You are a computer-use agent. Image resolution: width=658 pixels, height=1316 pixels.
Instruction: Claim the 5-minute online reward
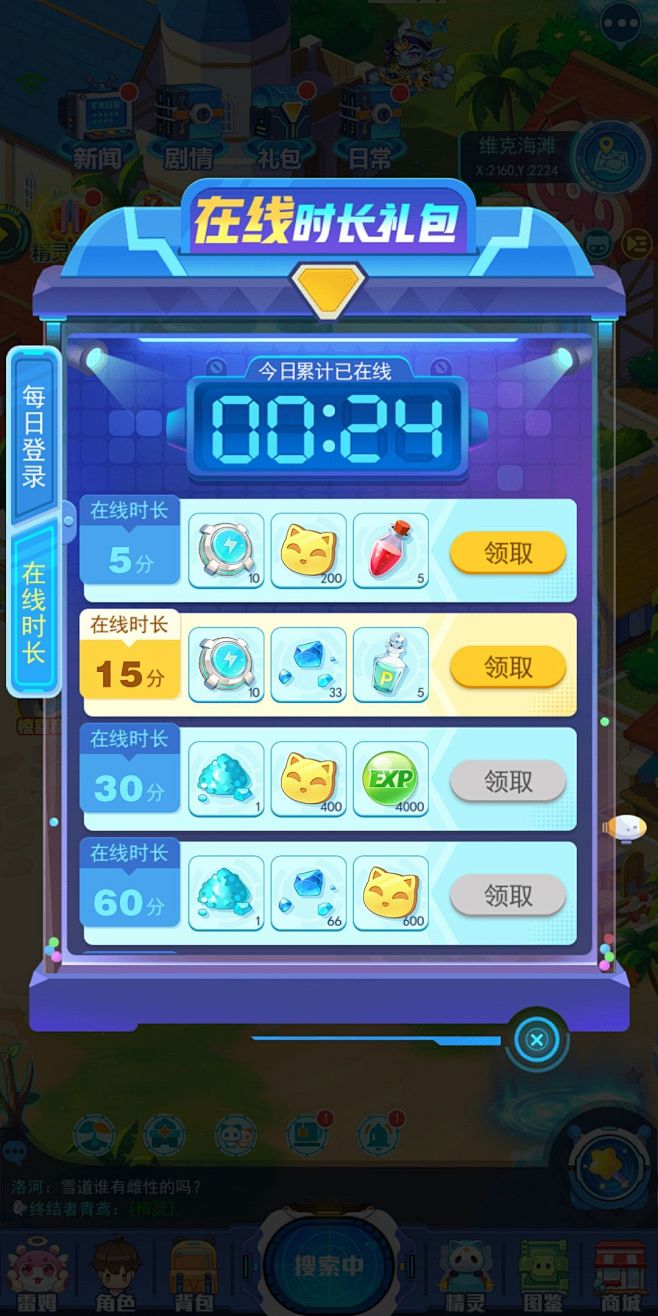(x=508, y=553)
